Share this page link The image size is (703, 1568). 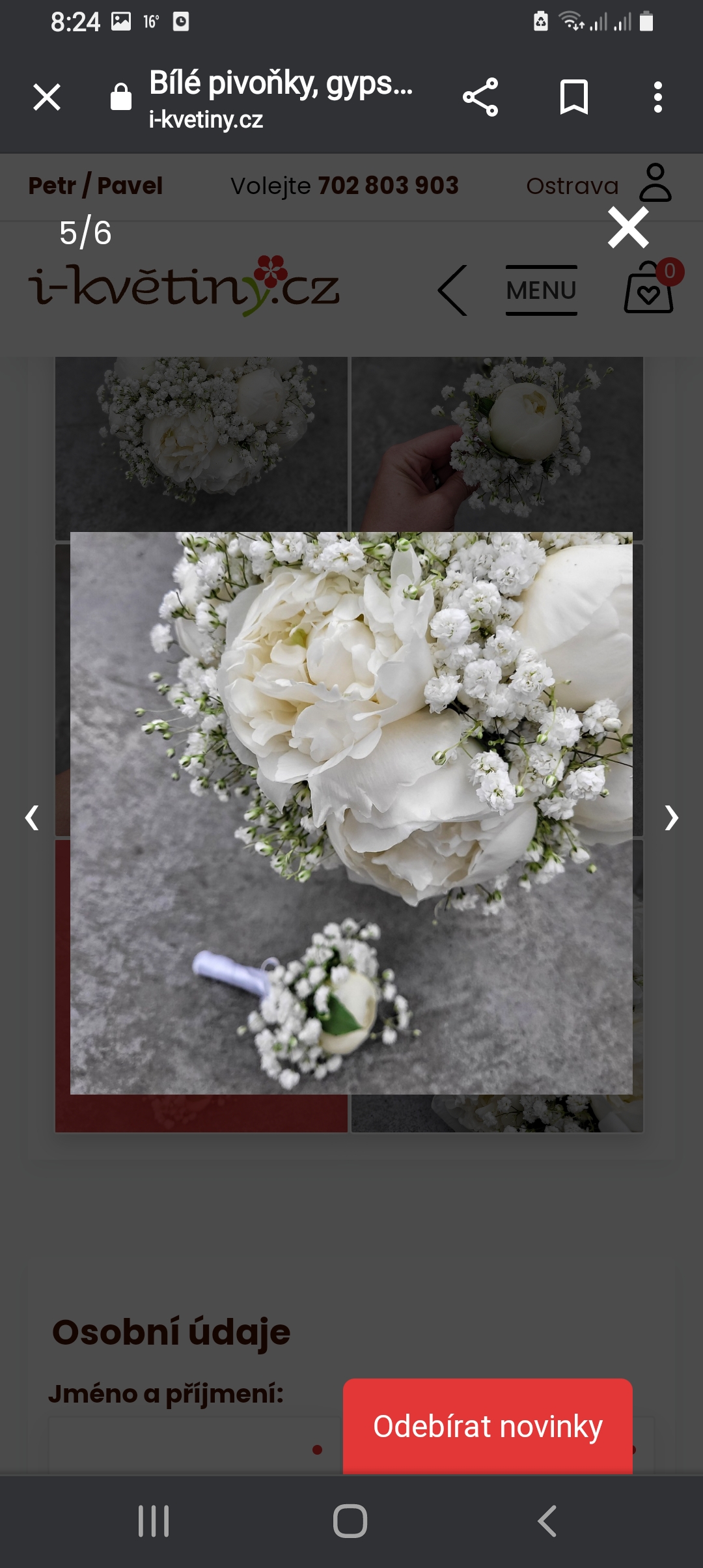(480, 97)
